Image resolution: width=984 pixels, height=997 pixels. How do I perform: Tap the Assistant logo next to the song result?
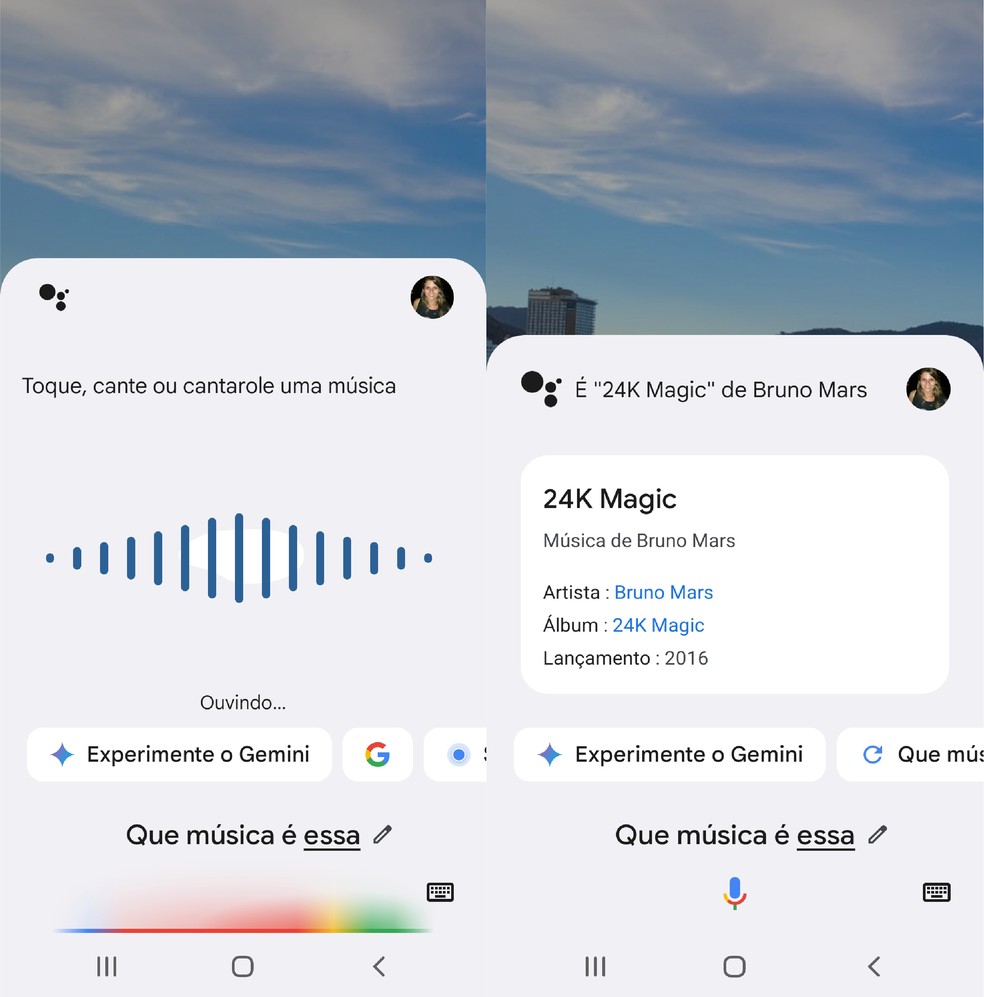click(x=540, y=390)
